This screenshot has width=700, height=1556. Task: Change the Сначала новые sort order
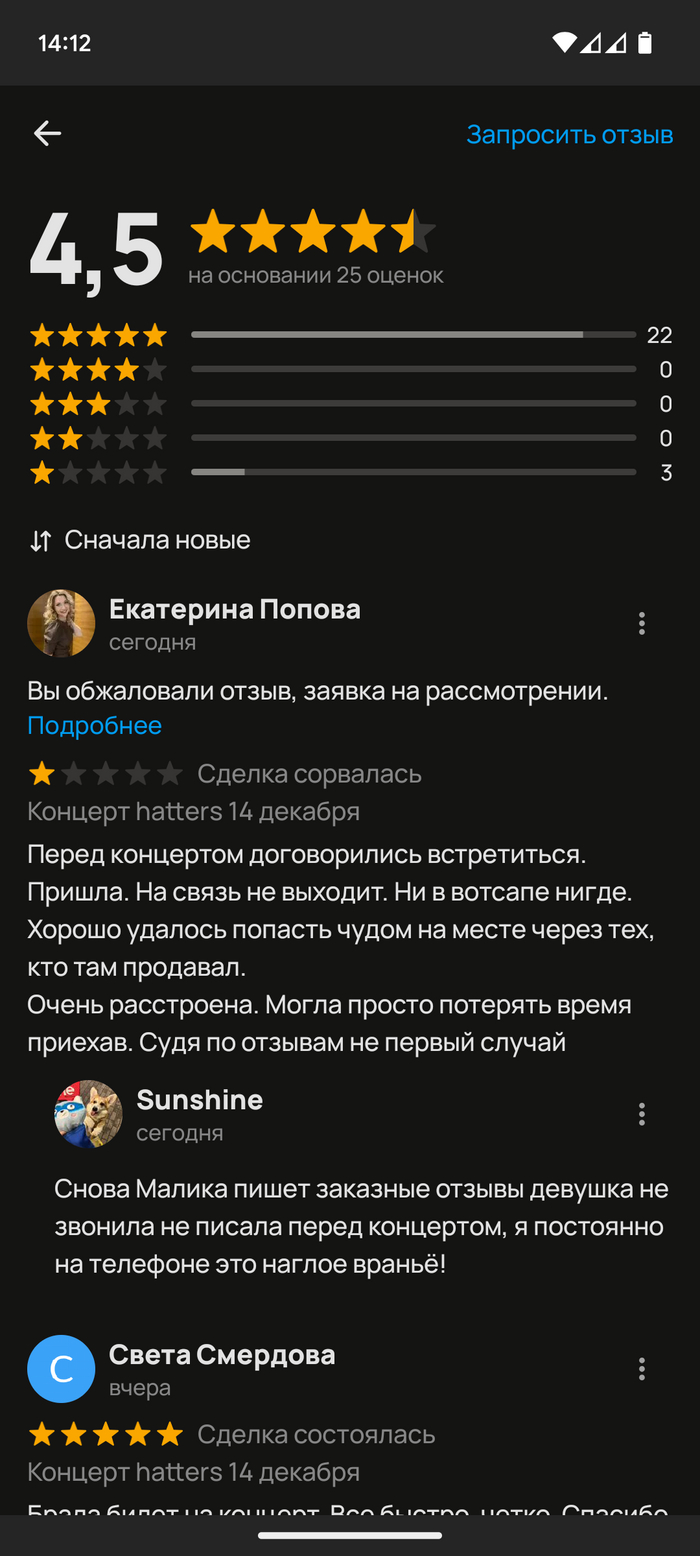[x=140, y=541]
